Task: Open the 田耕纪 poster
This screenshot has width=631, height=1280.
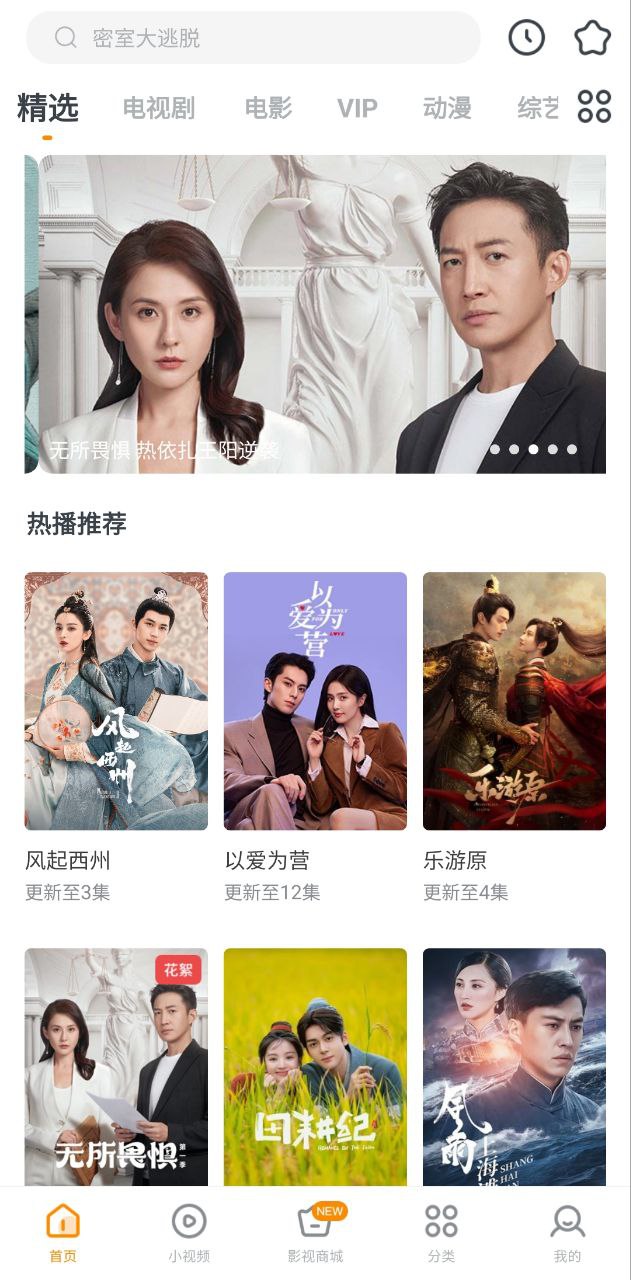Action: coord(315,1066)
